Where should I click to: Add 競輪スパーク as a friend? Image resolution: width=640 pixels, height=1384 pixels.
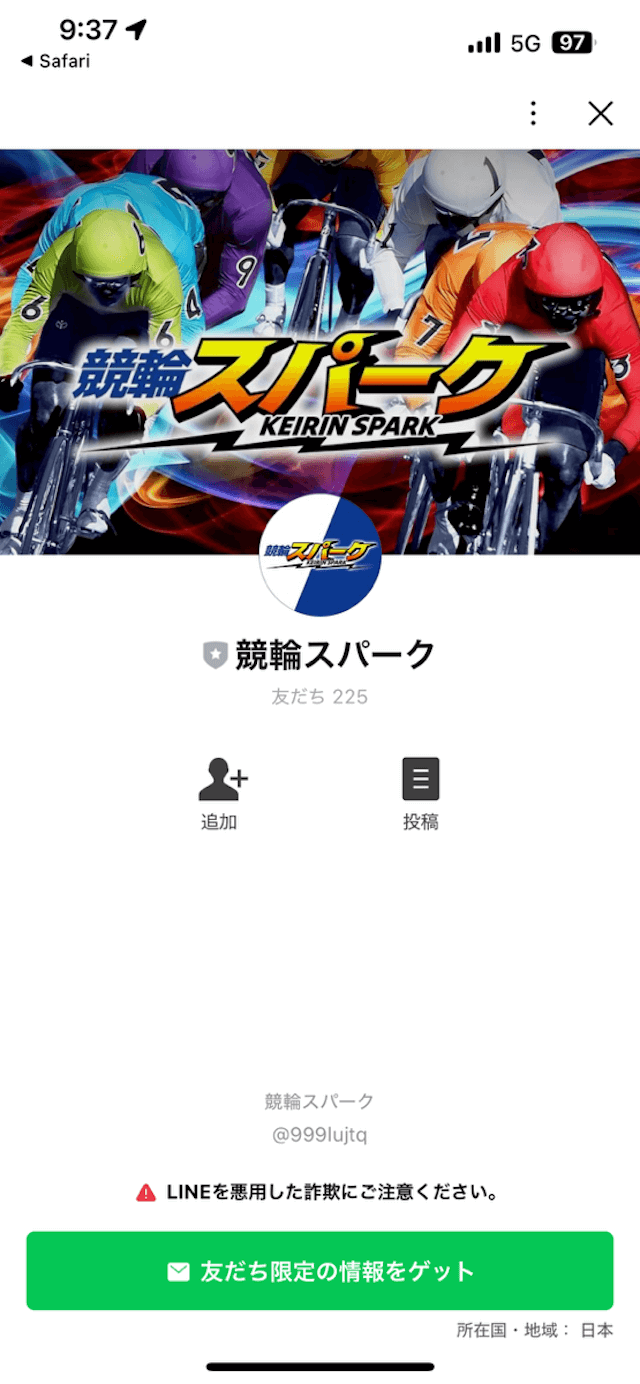click(x=222, y=793)
